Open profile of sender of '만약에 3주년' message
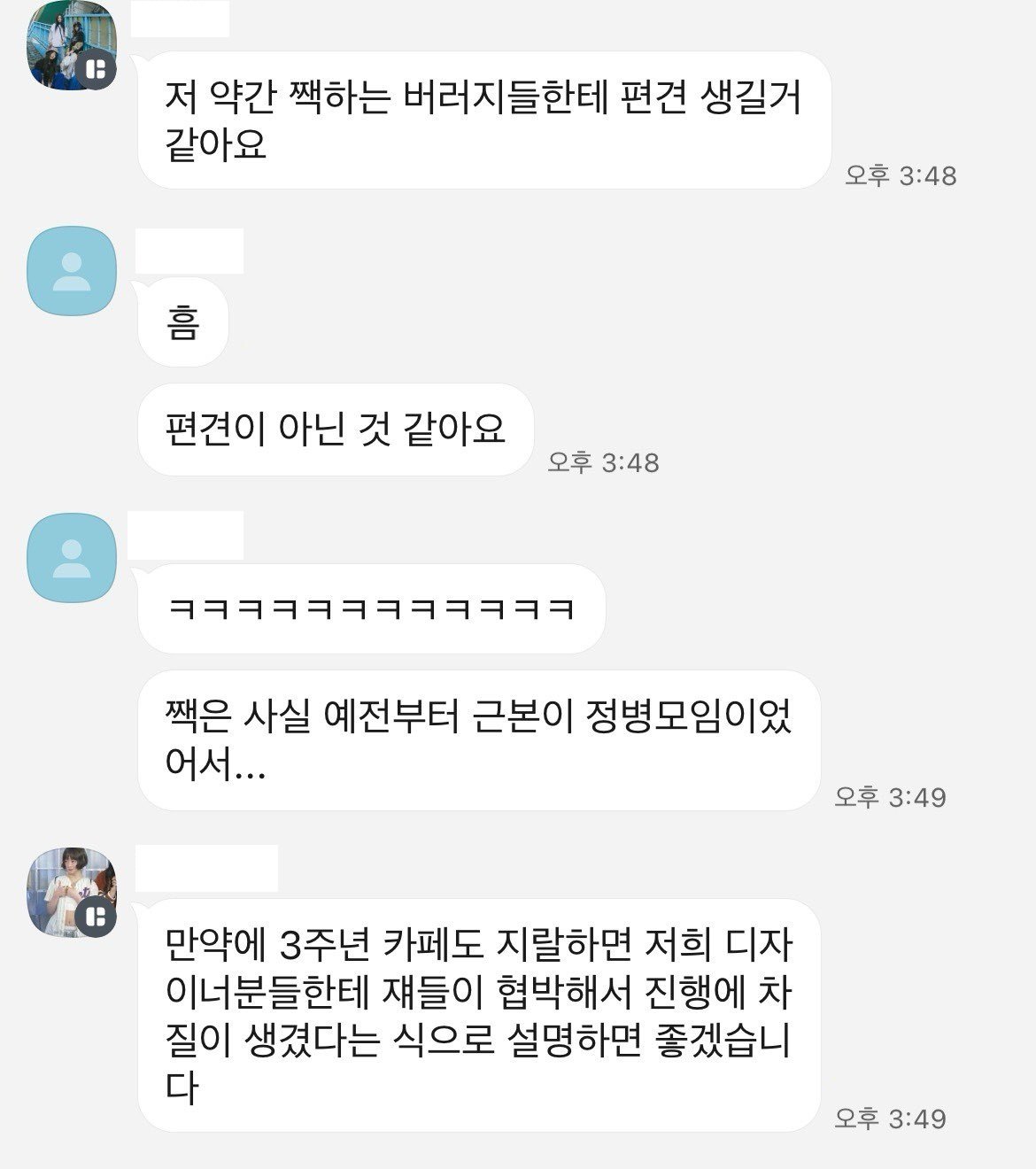The height and width of the screenshot is (1169, 1036). [x=73, y=891]
